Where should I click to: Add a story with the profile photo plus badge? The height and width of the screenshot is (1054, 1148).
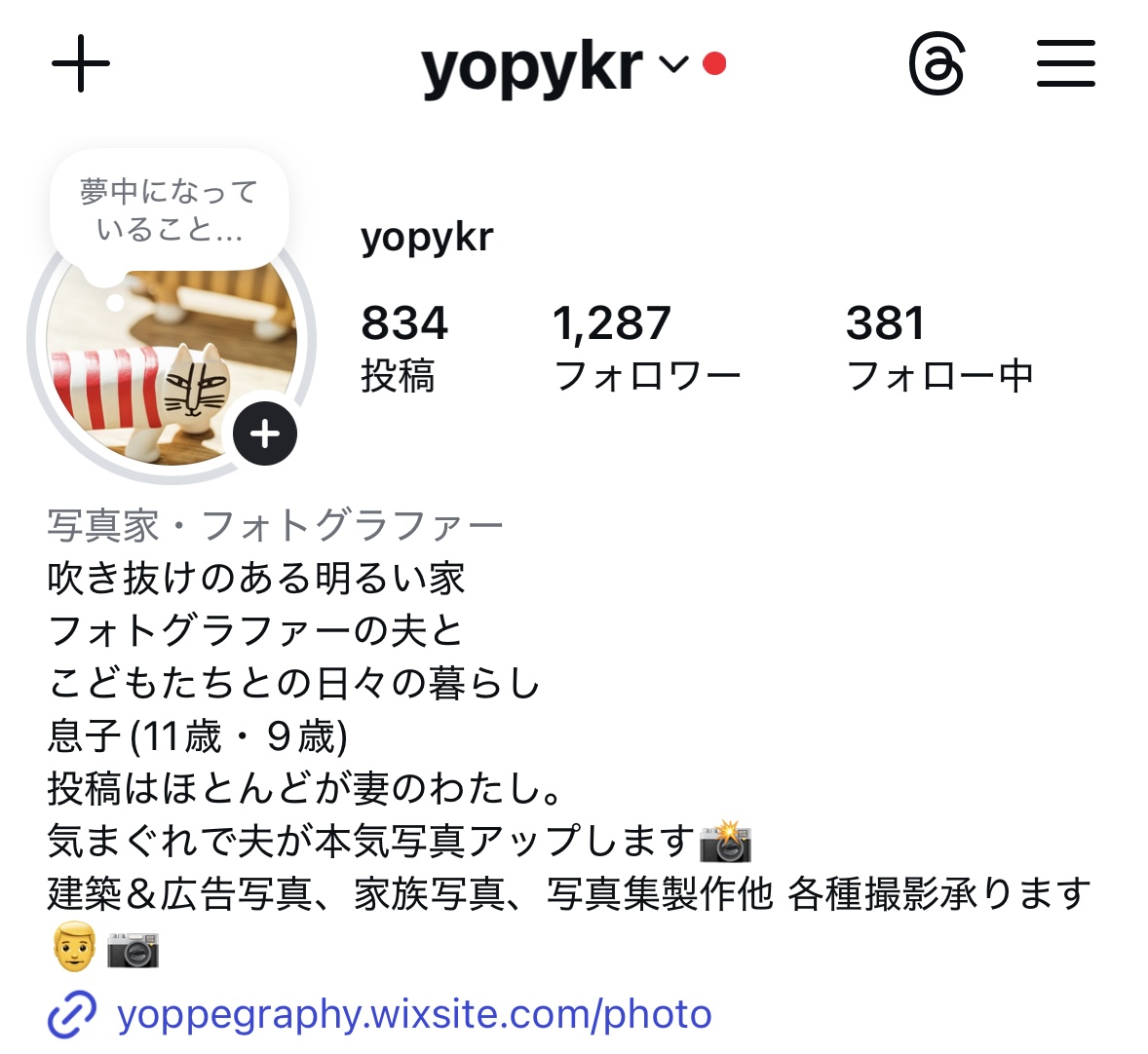click(x=265, y=433)
